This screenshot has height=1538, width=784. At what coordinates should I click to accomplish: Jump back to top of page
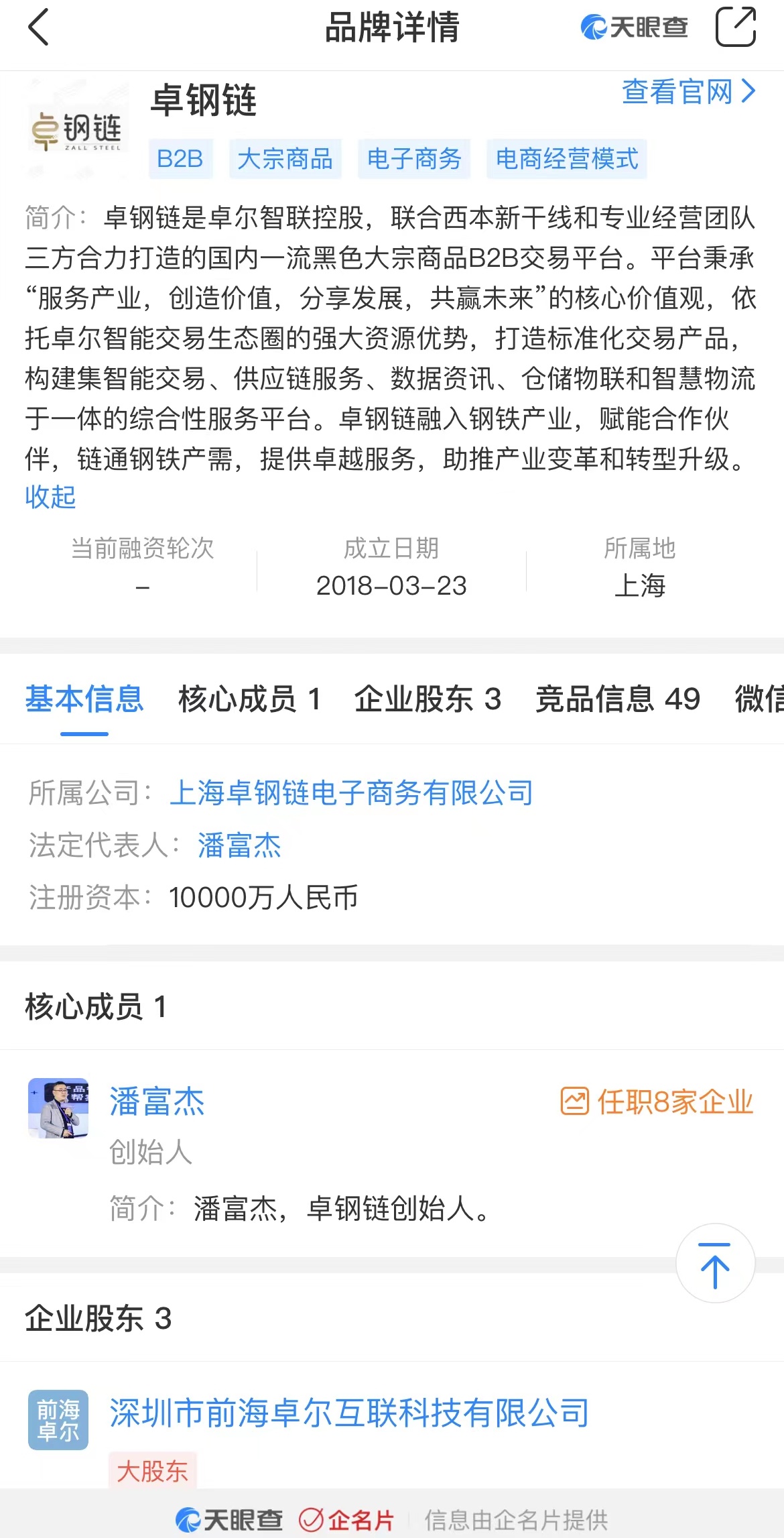pyautogui.click(x=715, y=1264)
